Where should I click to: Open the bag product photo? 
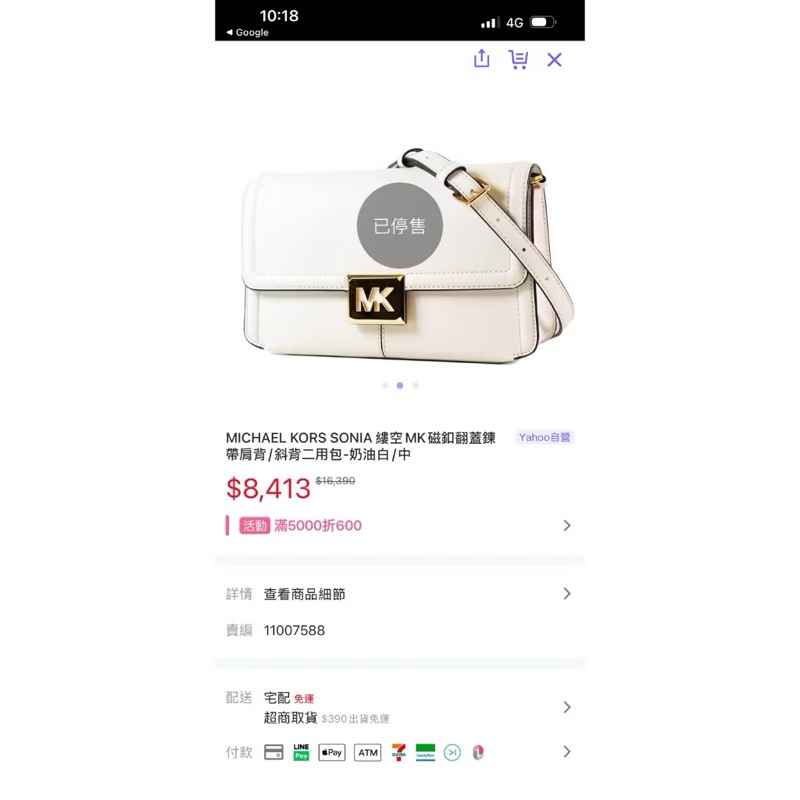(x=400, y=260)
